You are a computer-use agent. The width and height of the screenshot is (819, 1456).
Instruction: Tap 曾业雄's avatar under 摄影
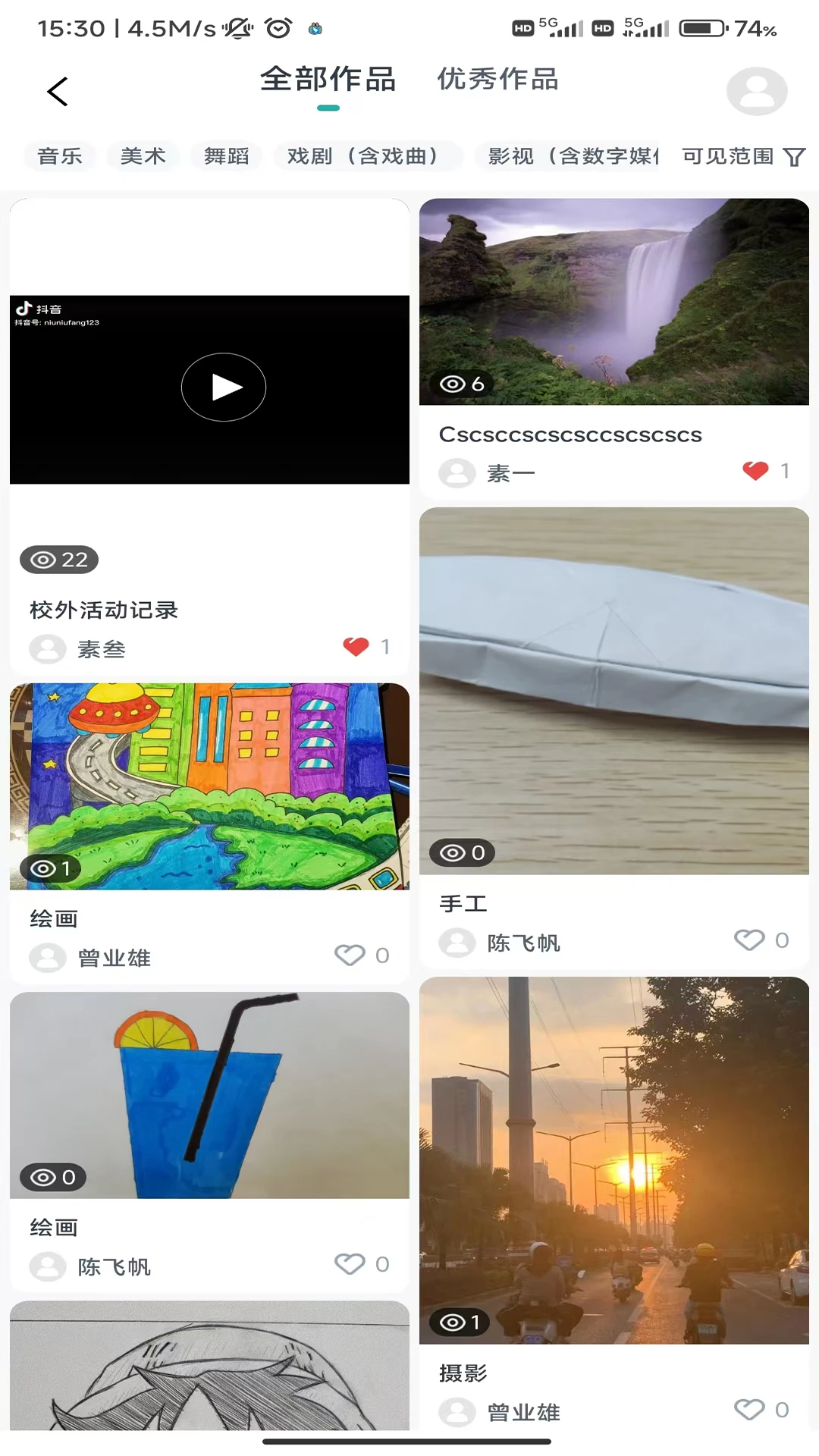pos(457,1412)
